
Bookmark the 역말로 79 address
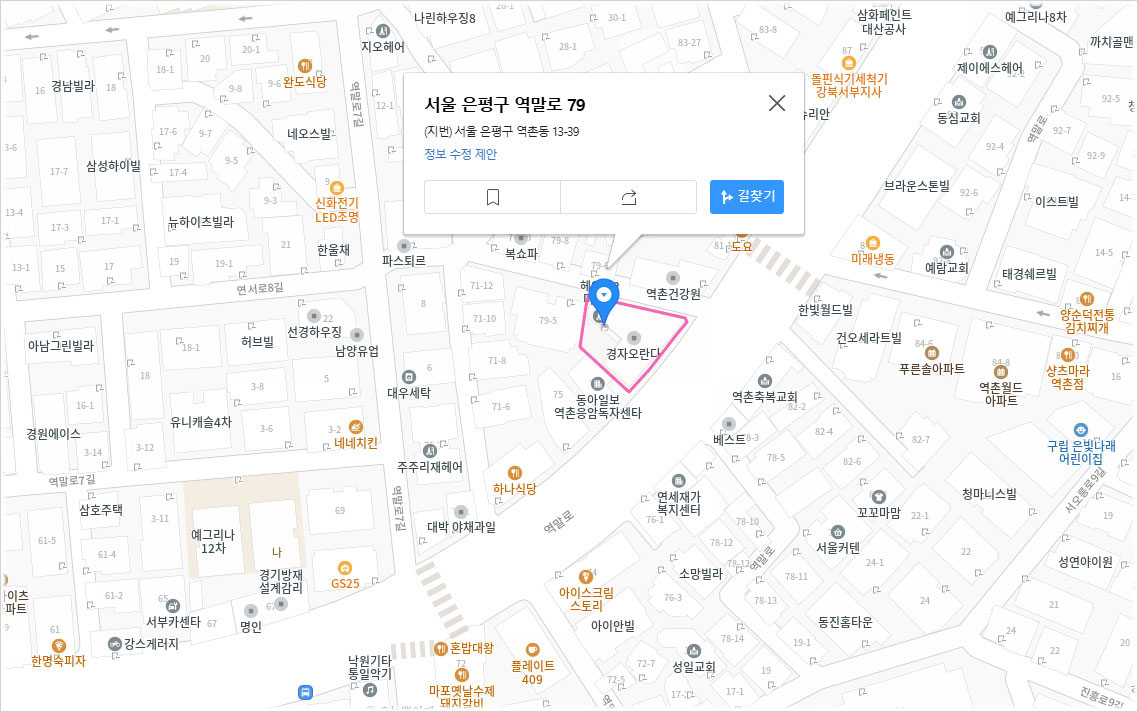tap(492, 197)
